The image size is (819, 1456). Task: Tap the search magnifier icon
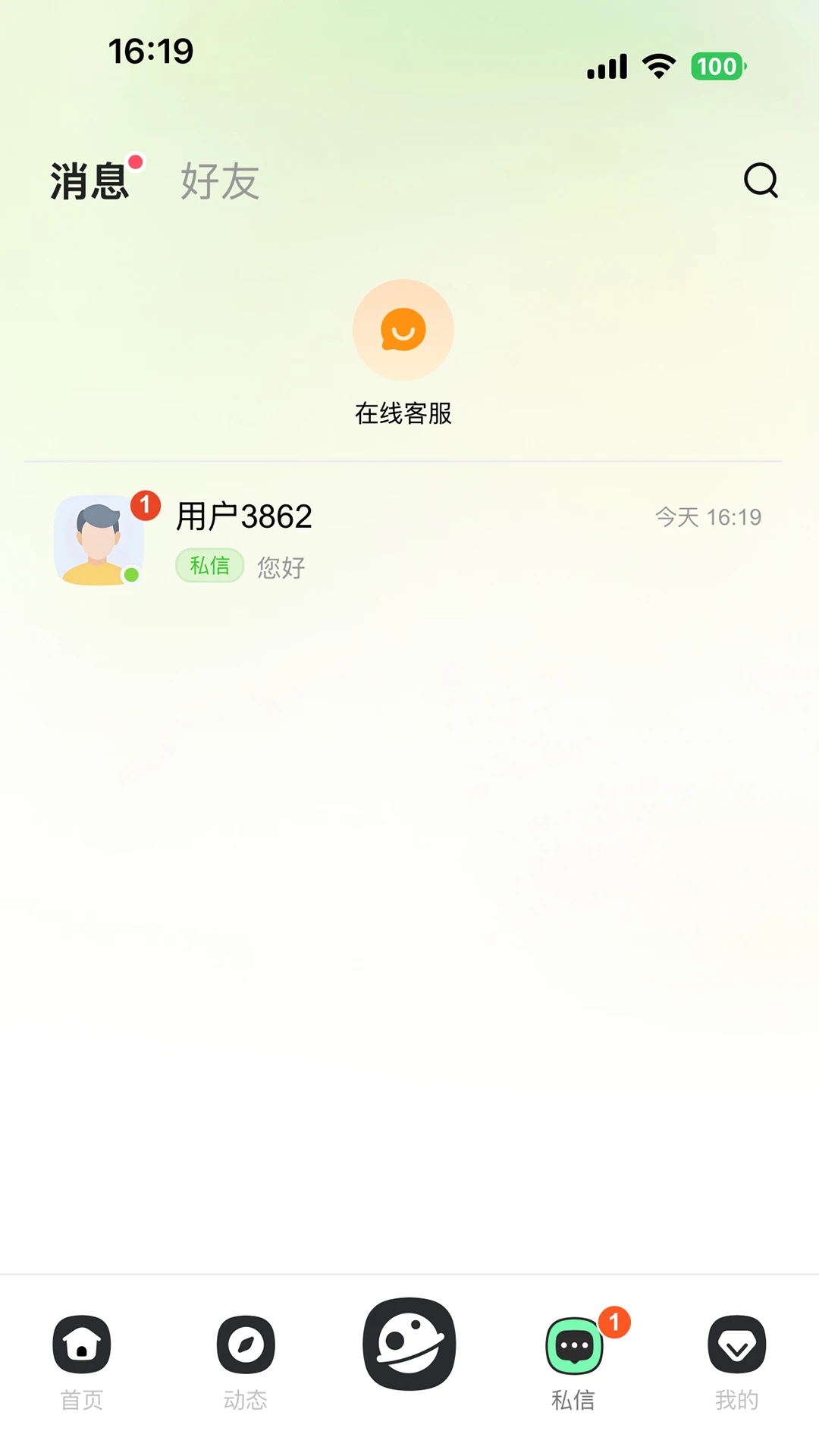tap(761, 180)
